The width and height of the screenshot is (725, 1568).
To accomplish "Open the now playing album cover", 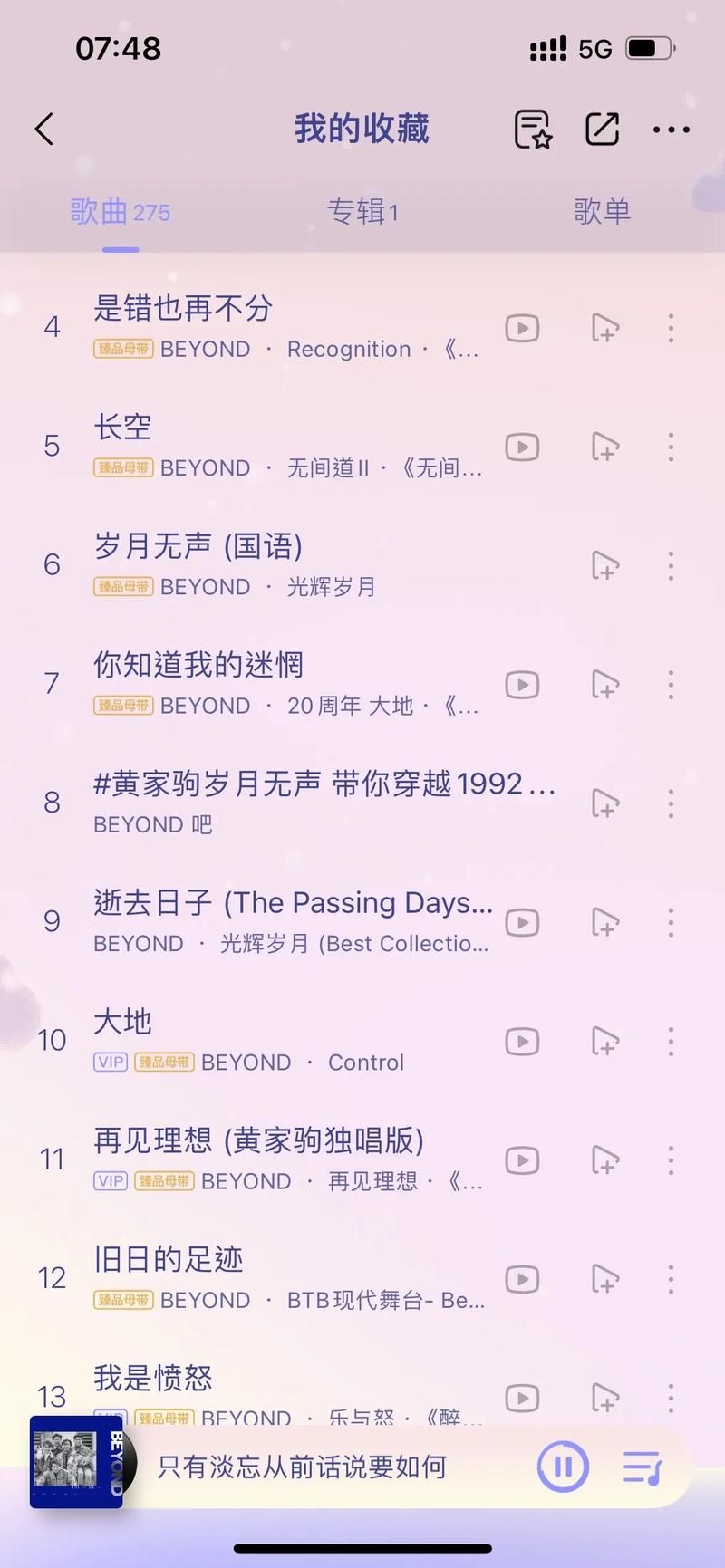I will point(78,1461).
